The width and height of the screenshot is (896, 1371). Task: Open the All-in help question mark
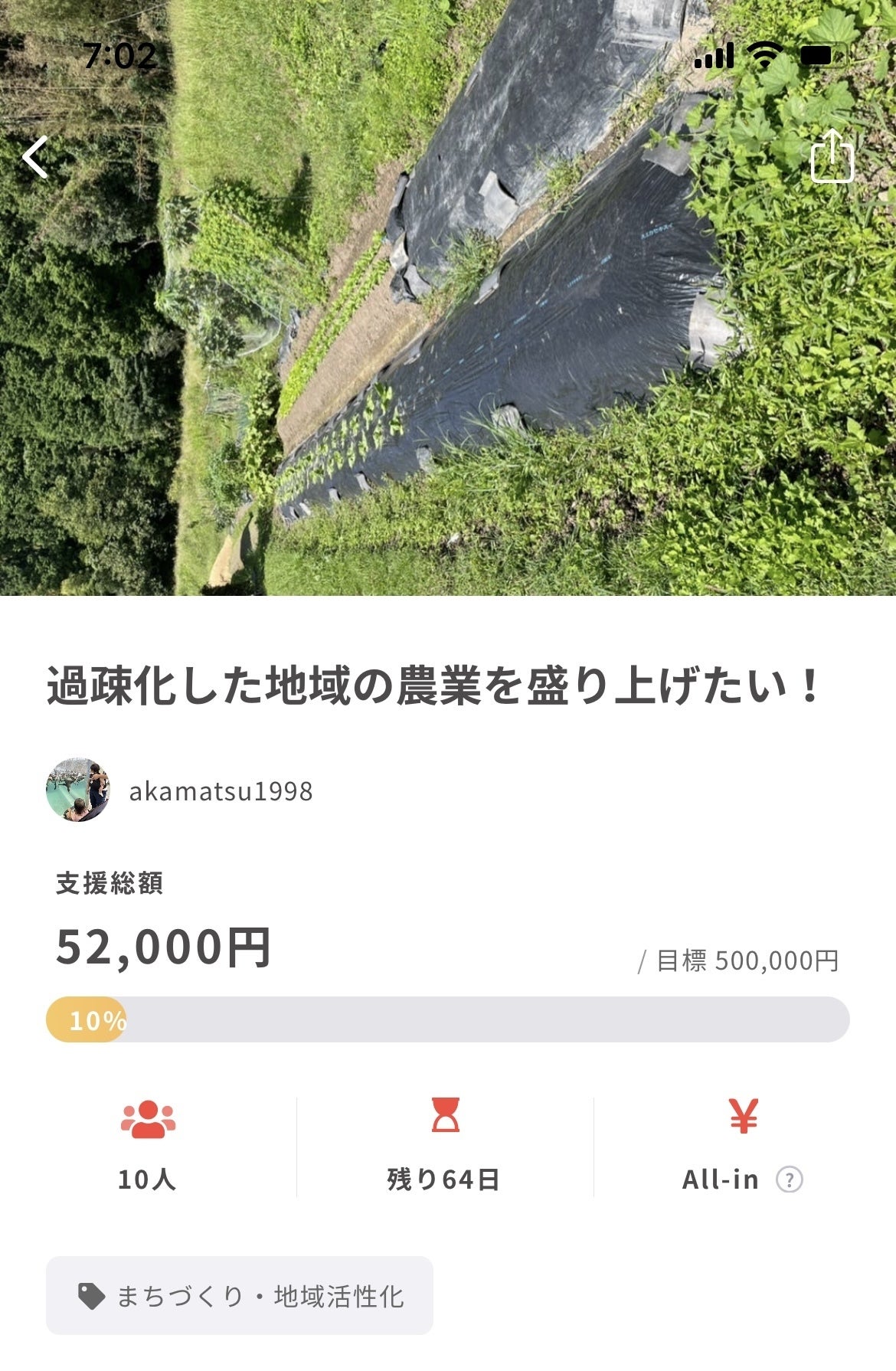click(x=789, y=1180)
